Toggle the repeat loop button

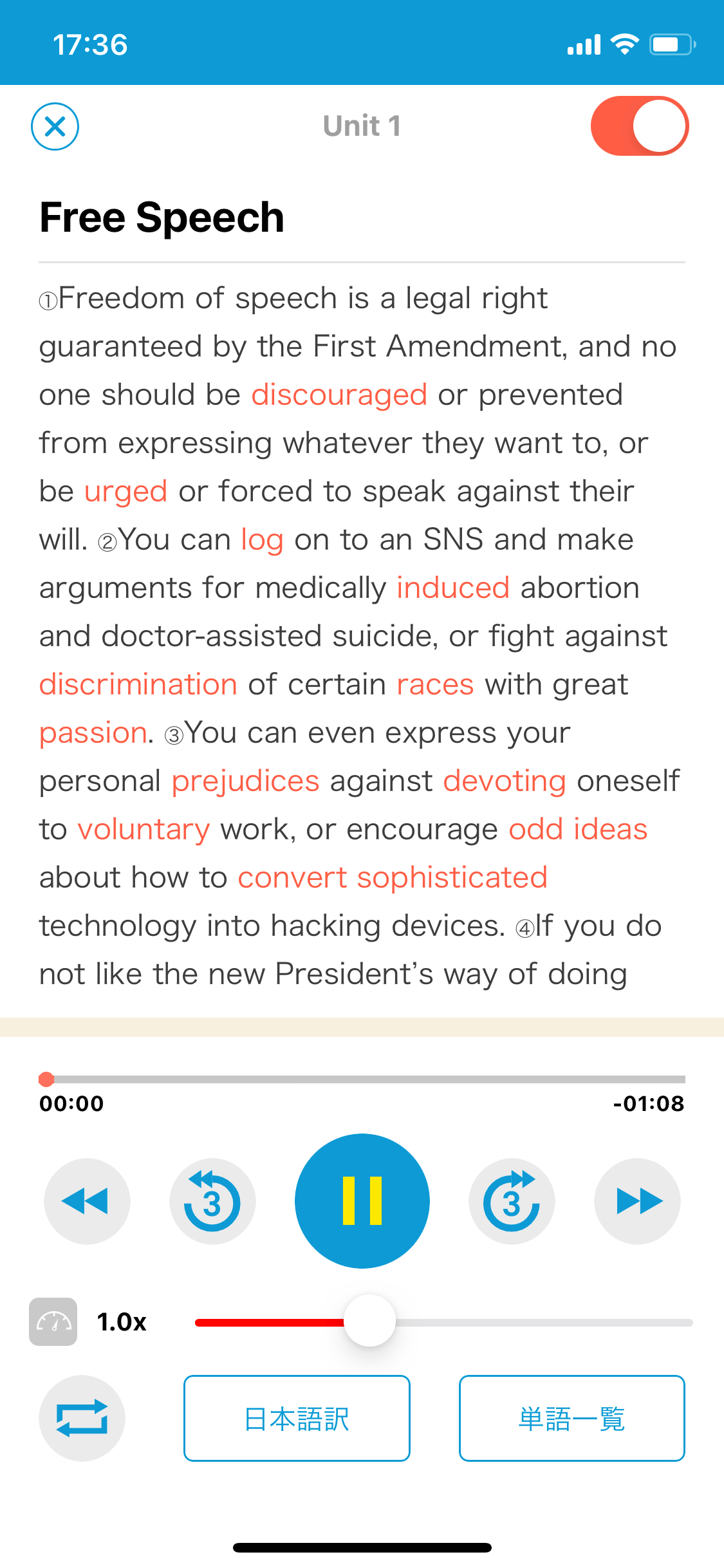82,1418
